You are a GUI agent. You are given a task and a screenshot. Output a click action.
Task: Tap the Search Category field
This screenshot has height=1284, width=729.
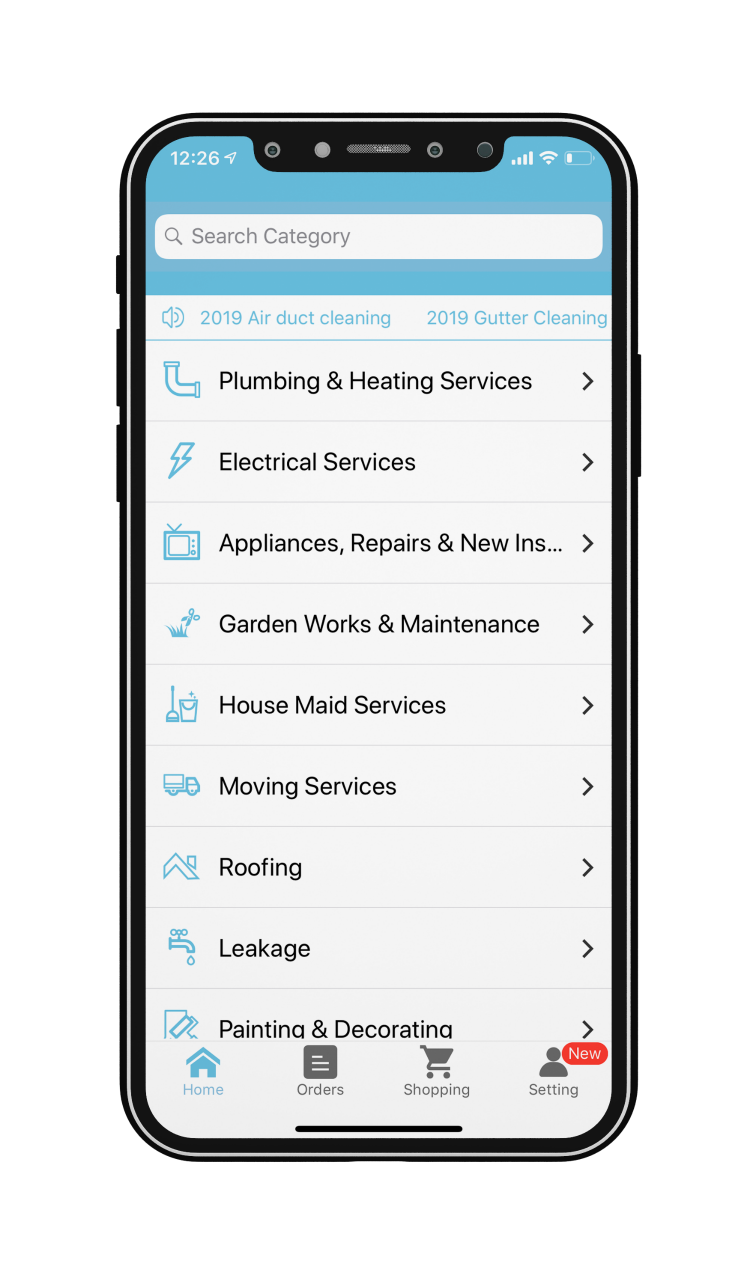coord(378,237)
